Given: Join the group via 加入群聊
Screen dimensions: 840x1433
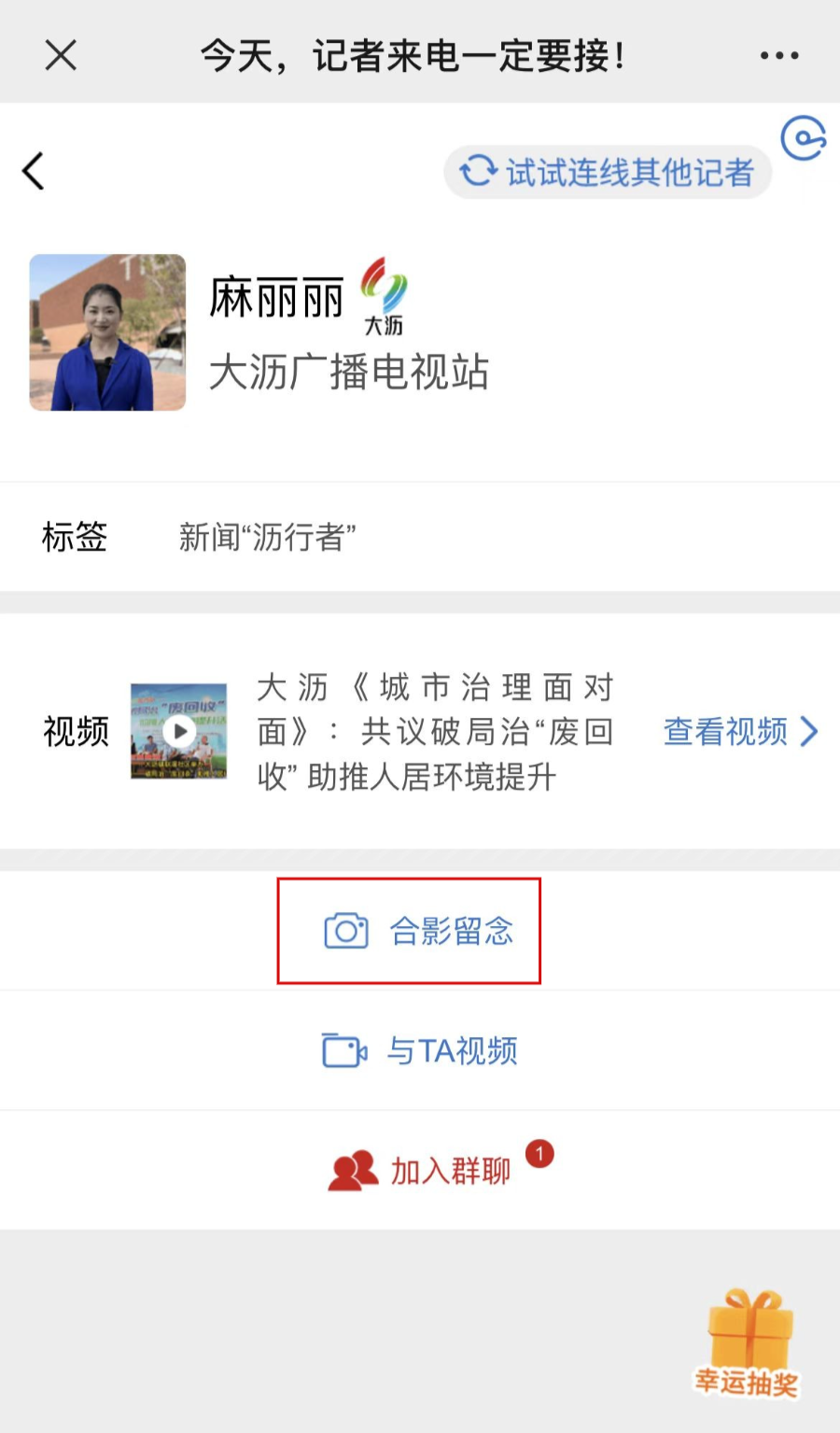Looking at the screenshot, I should [x=419, y=1170].
